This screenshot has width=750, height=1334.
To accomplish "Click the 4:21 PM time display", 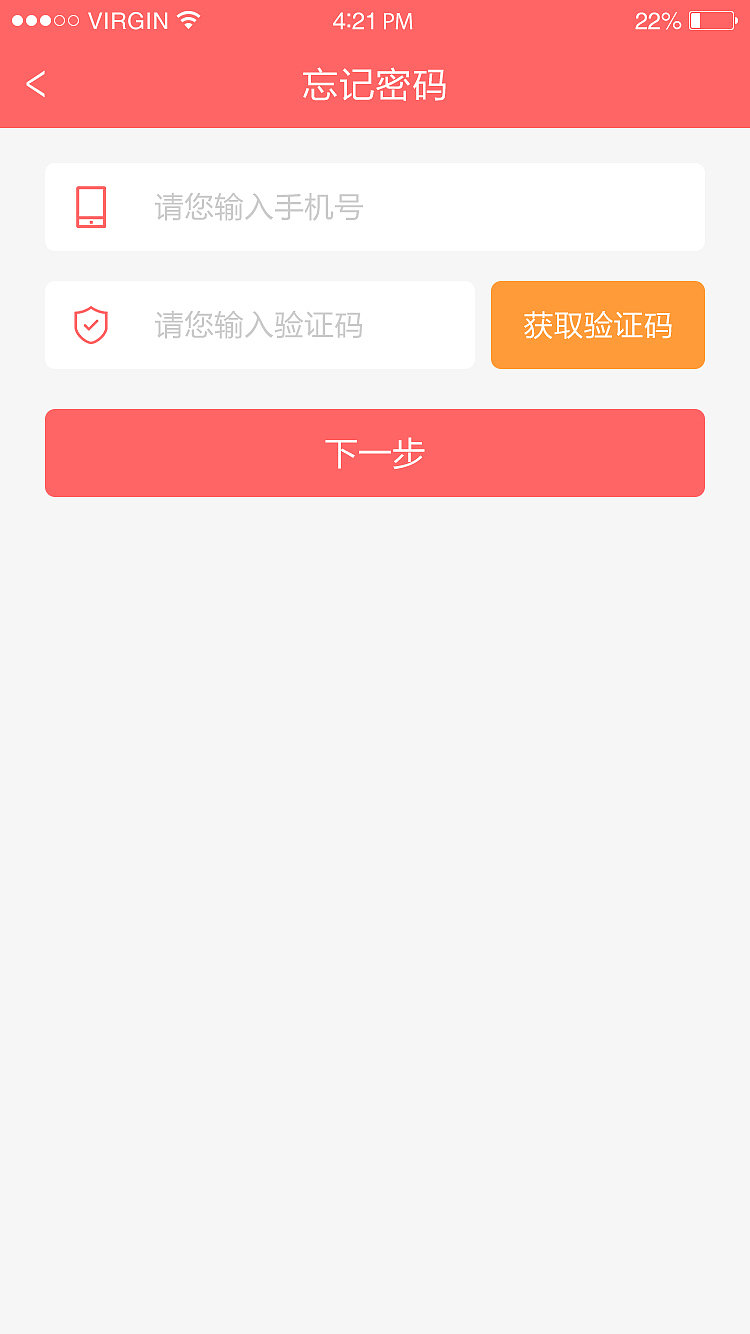I will pyautogui.click(x=373, y=20).
